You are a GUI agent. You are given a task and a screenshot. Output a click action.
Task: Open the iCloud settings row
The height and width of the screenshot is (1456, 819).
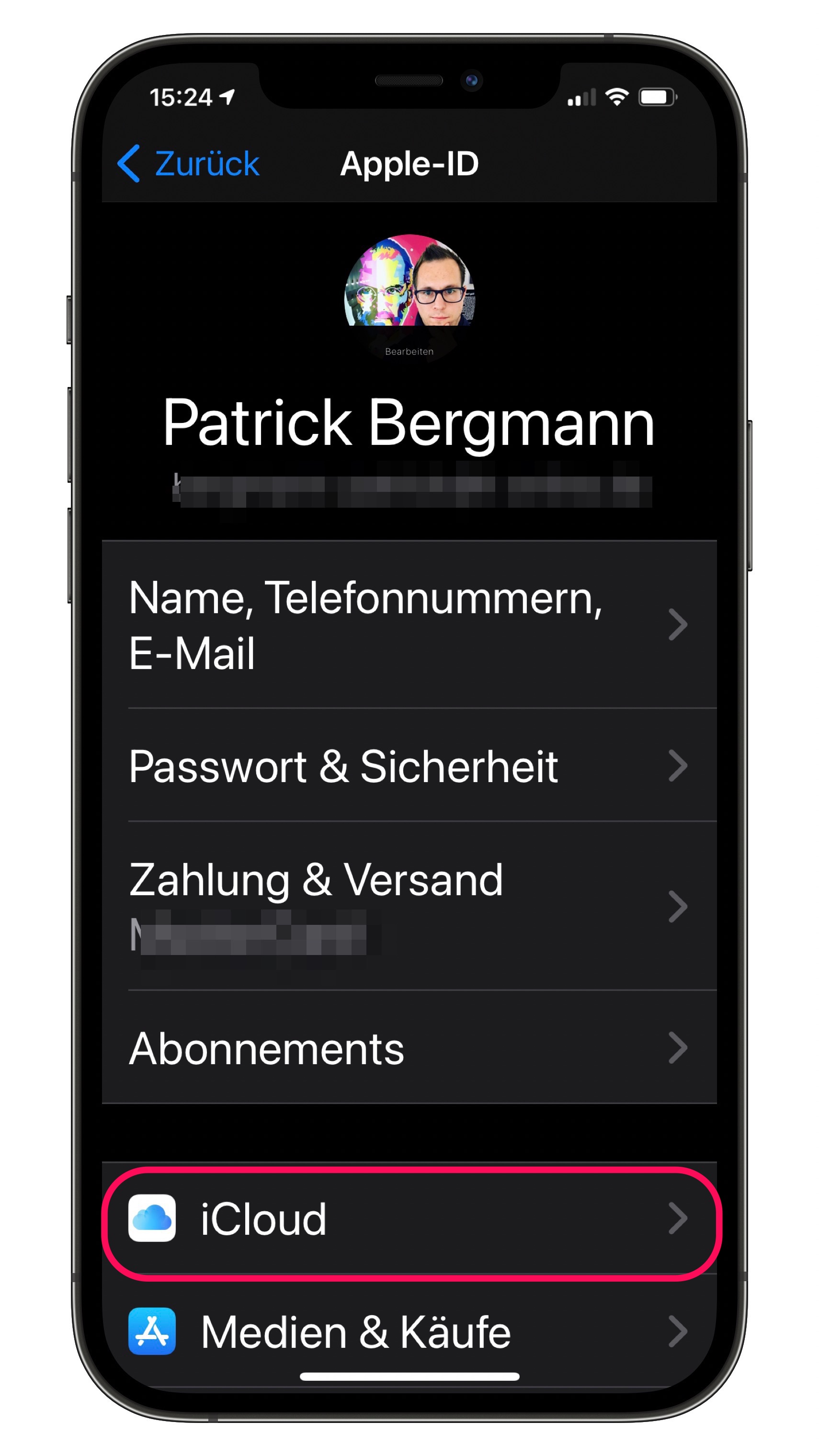point(409,1218)
